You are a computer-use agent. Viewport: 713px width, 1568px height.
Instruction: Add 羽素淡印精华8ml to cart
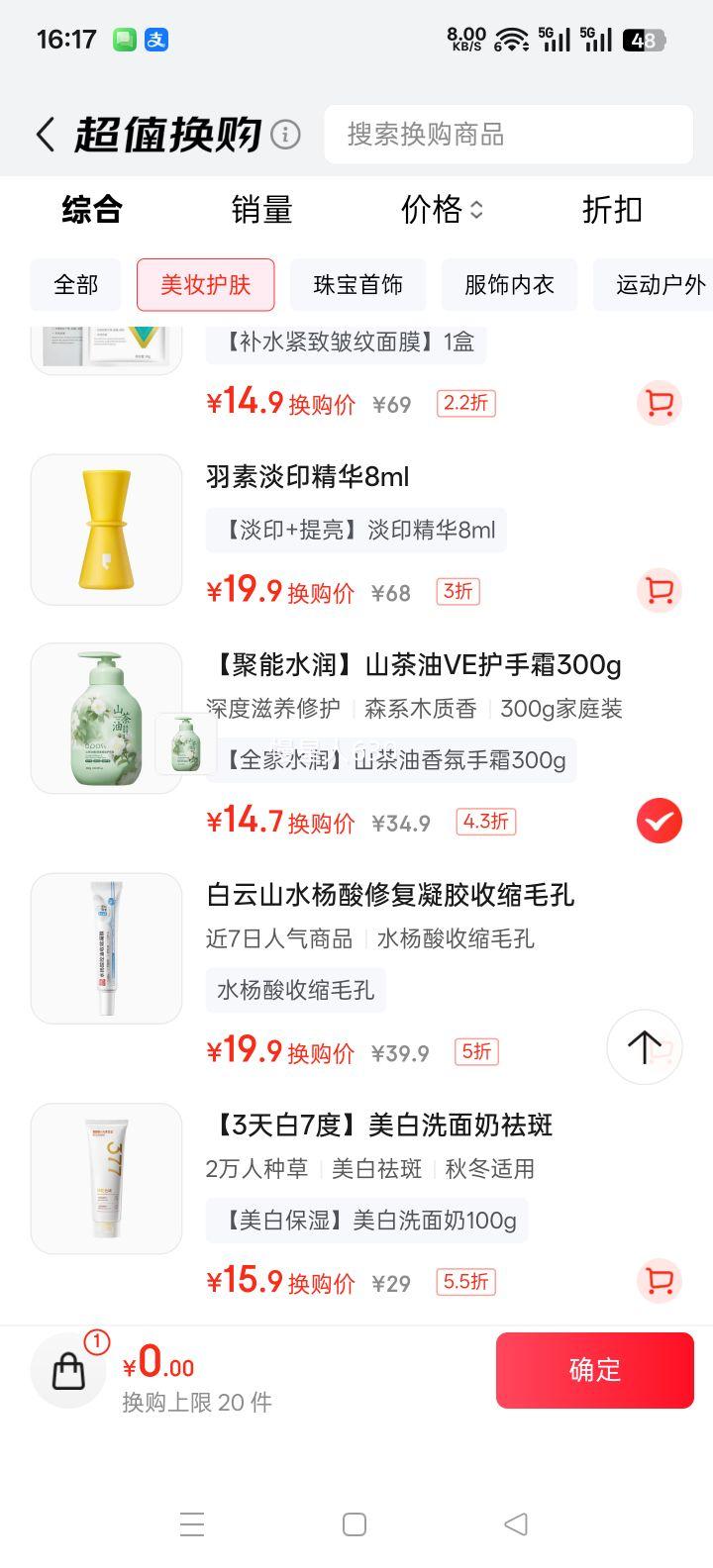tap(659, 591)
